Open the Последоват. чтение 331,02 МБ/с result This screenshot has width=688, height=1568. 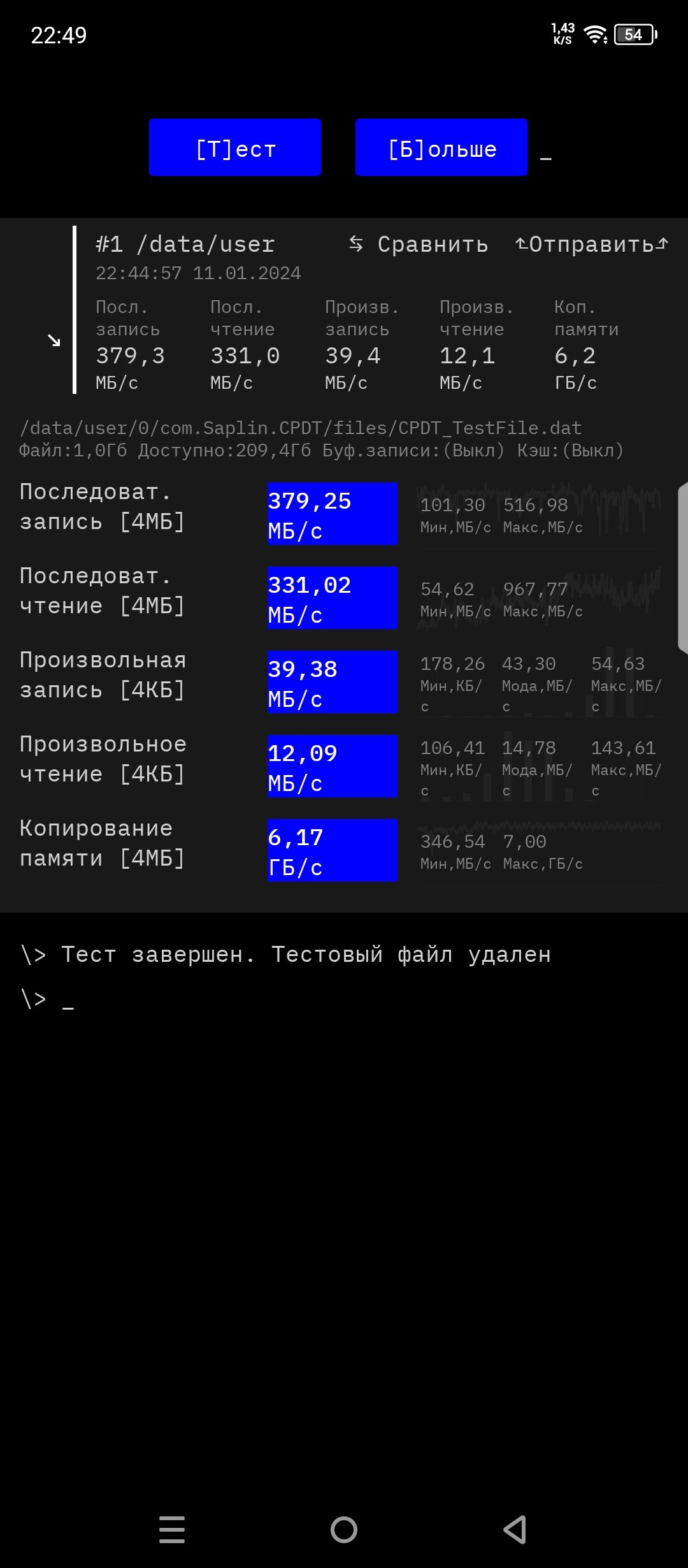click(332, 599)
